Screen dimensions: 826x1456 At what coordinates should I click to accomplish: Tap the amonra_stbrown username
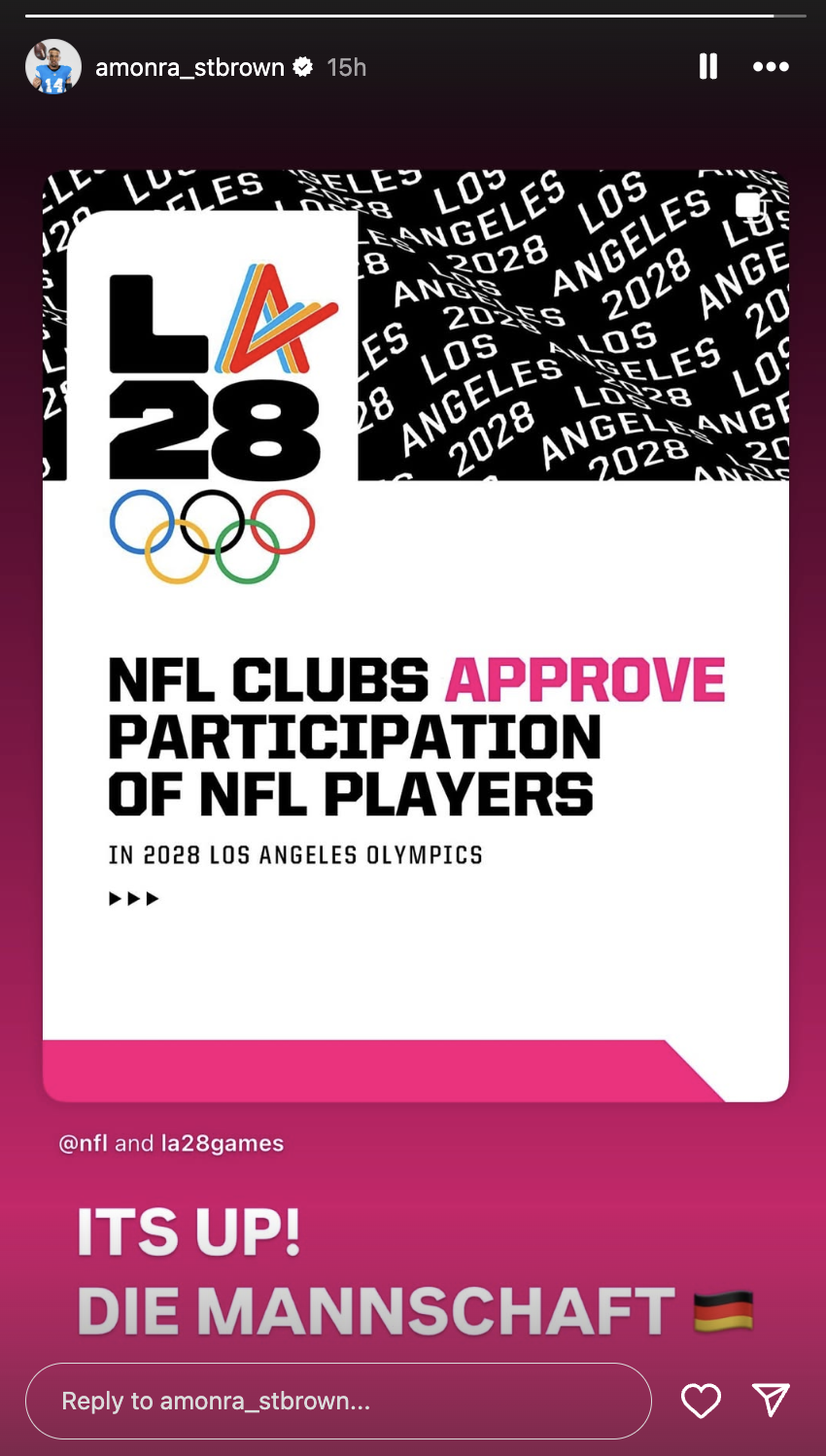point(189,67)
